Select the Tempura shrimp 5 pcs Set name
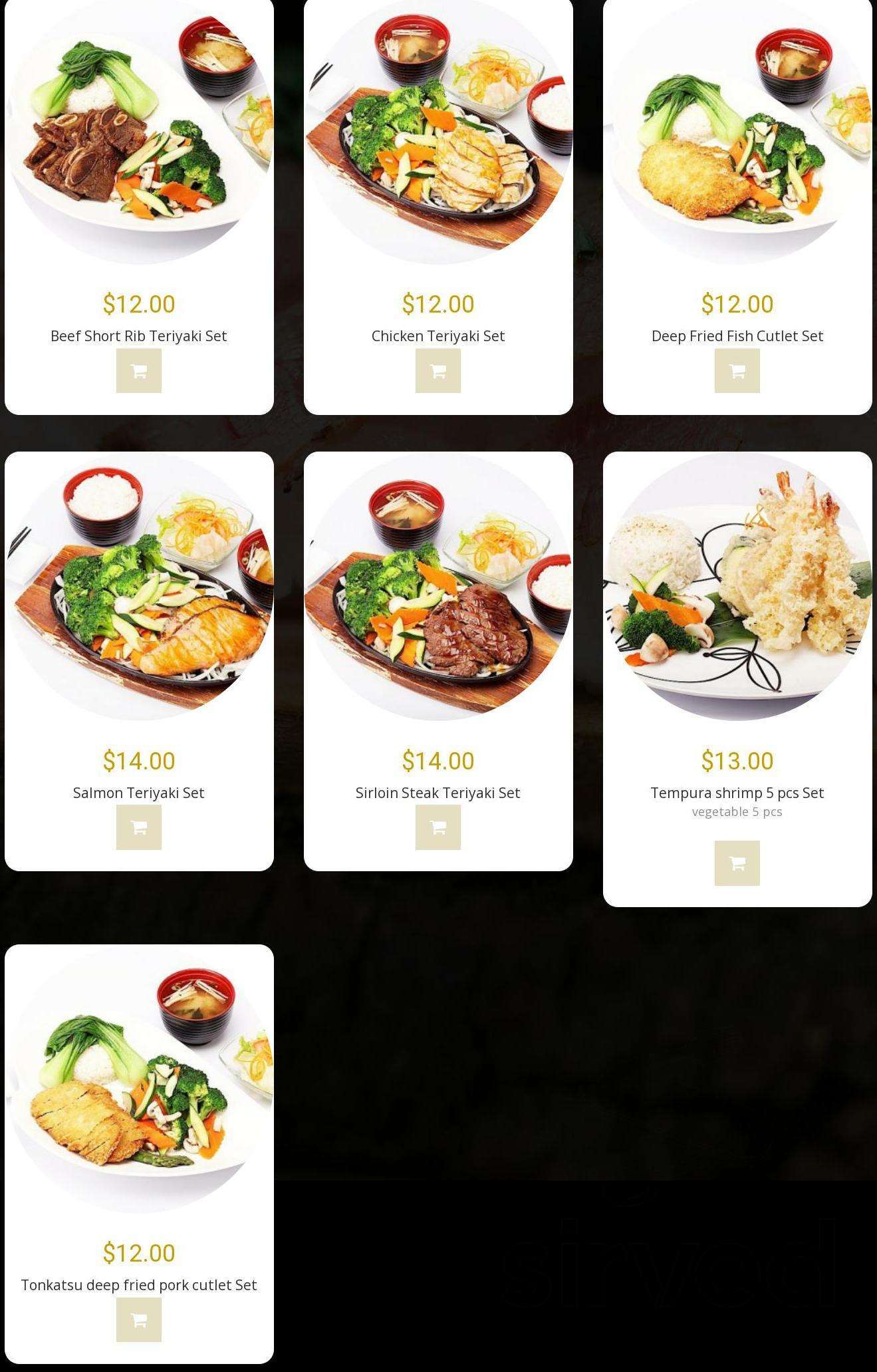Viewport: 877px width, 1372px height. (x=737, y=793)
